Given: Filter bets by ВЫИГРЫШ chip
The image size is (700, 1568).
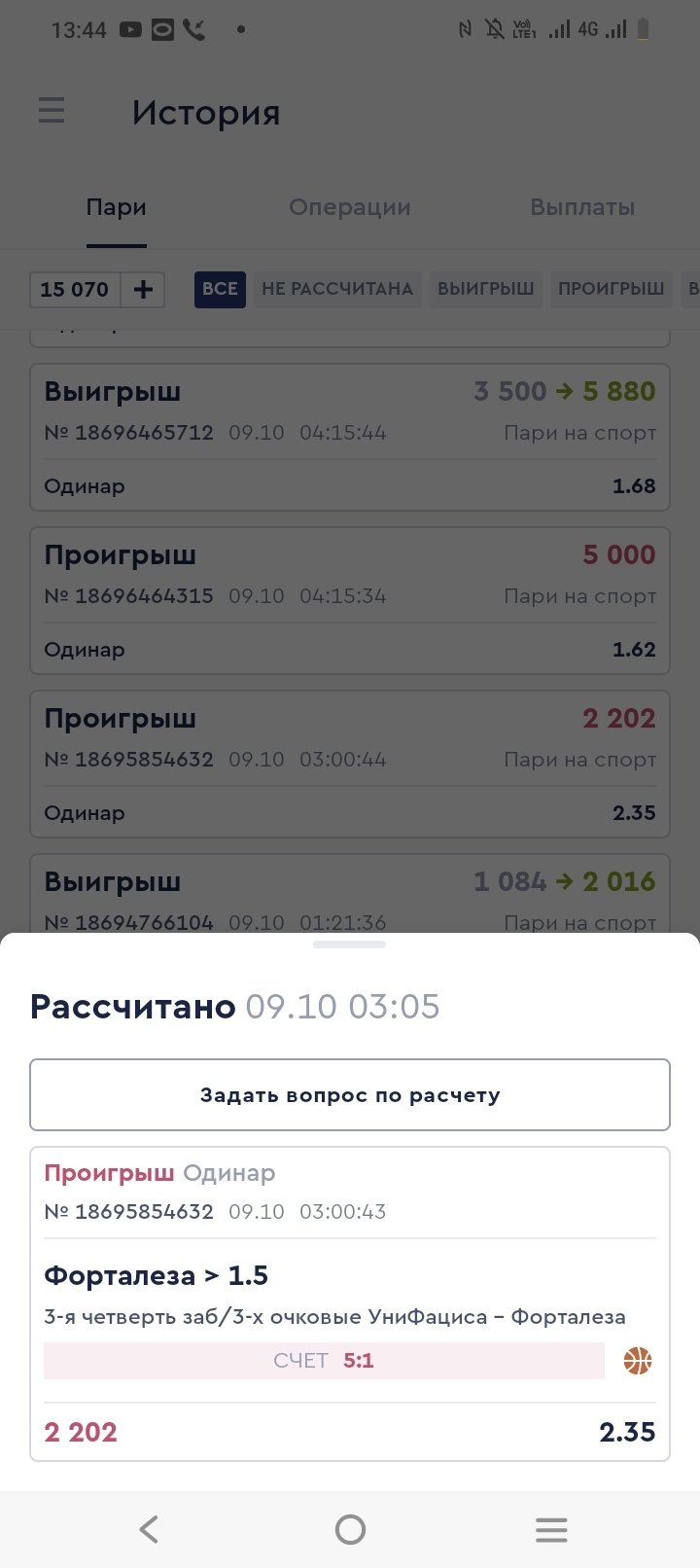Looking at the screenshot, I should (485, 289).
